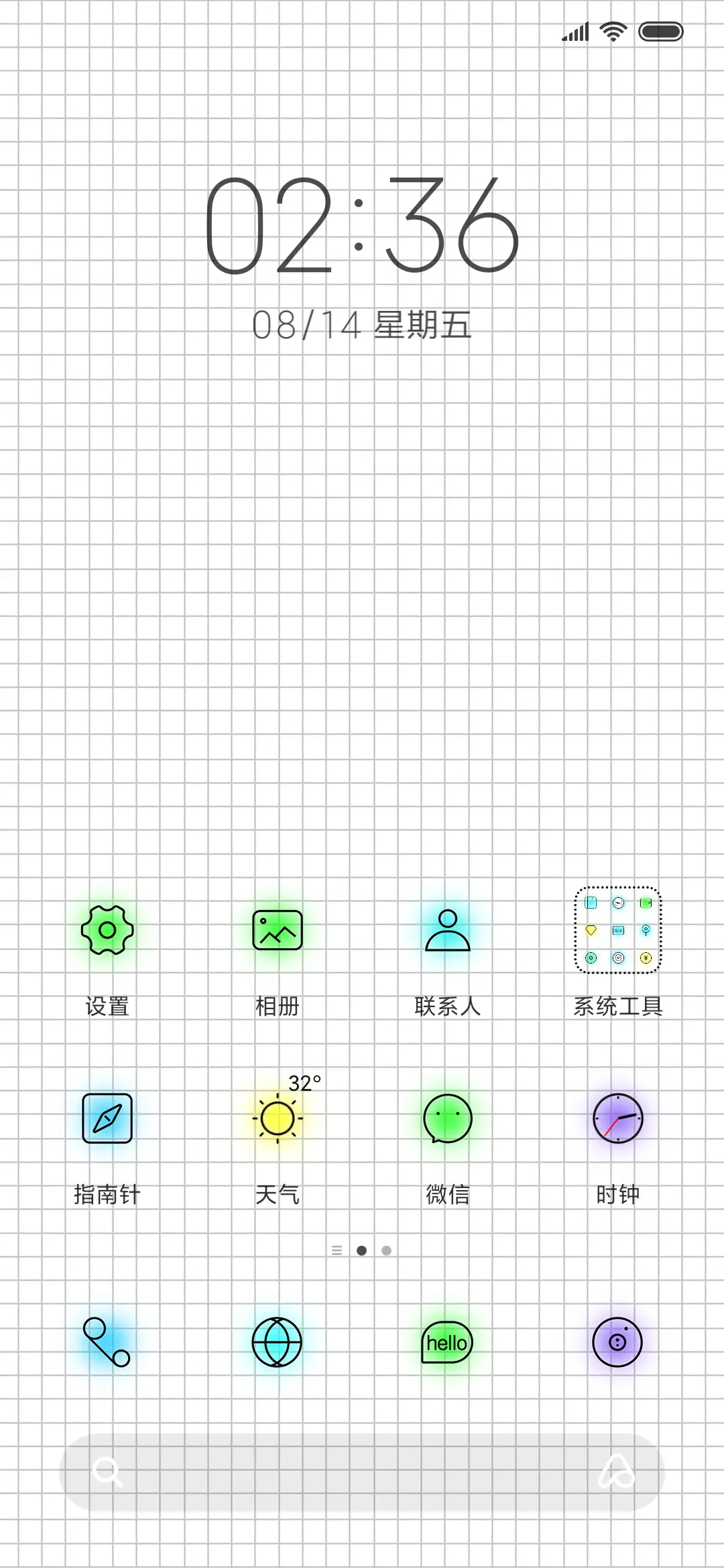Open the hello chat app in the dock
Image resolution: width=724 pixels, height=1568 pixels.
pos(448,1342)
